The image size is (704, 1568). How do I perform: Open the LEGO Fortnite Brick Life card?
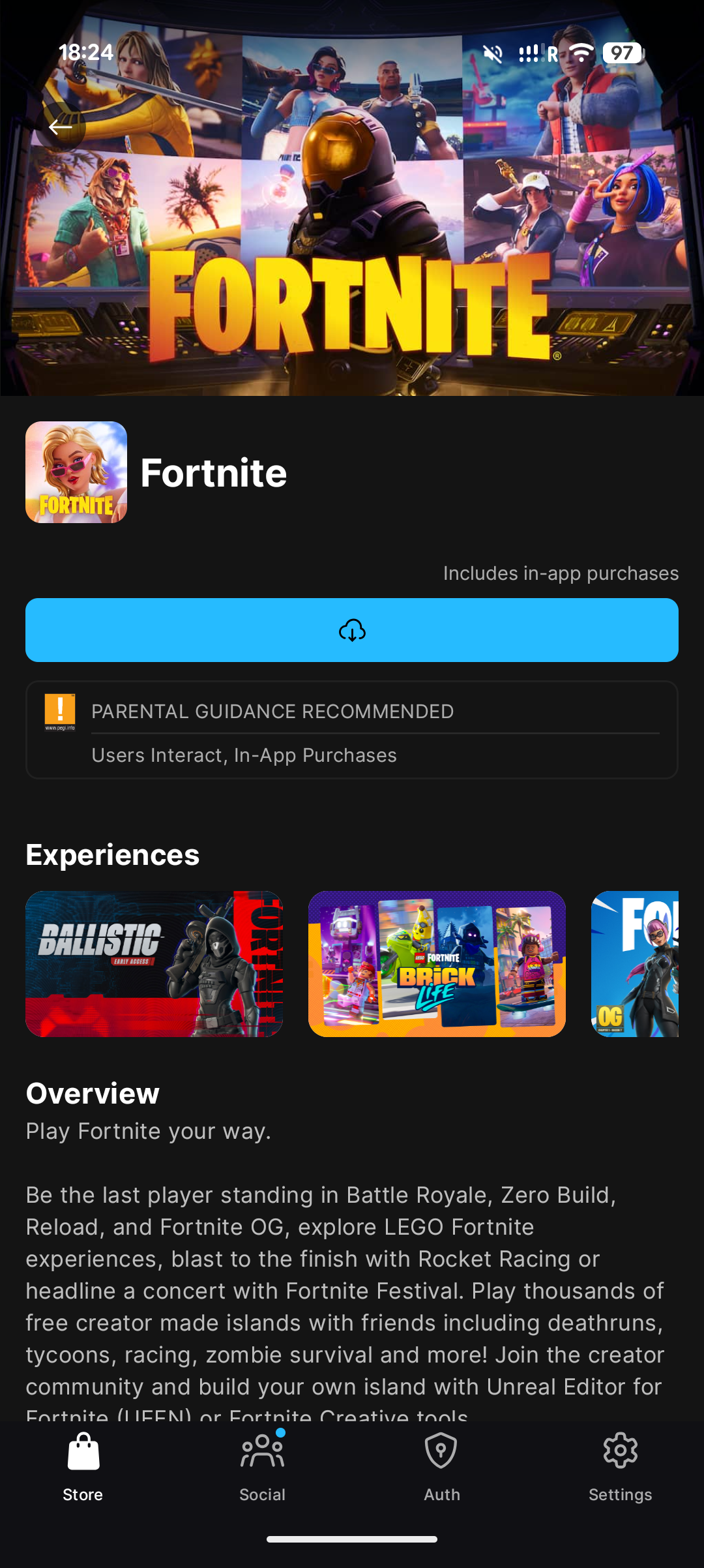tap(437, 963)
